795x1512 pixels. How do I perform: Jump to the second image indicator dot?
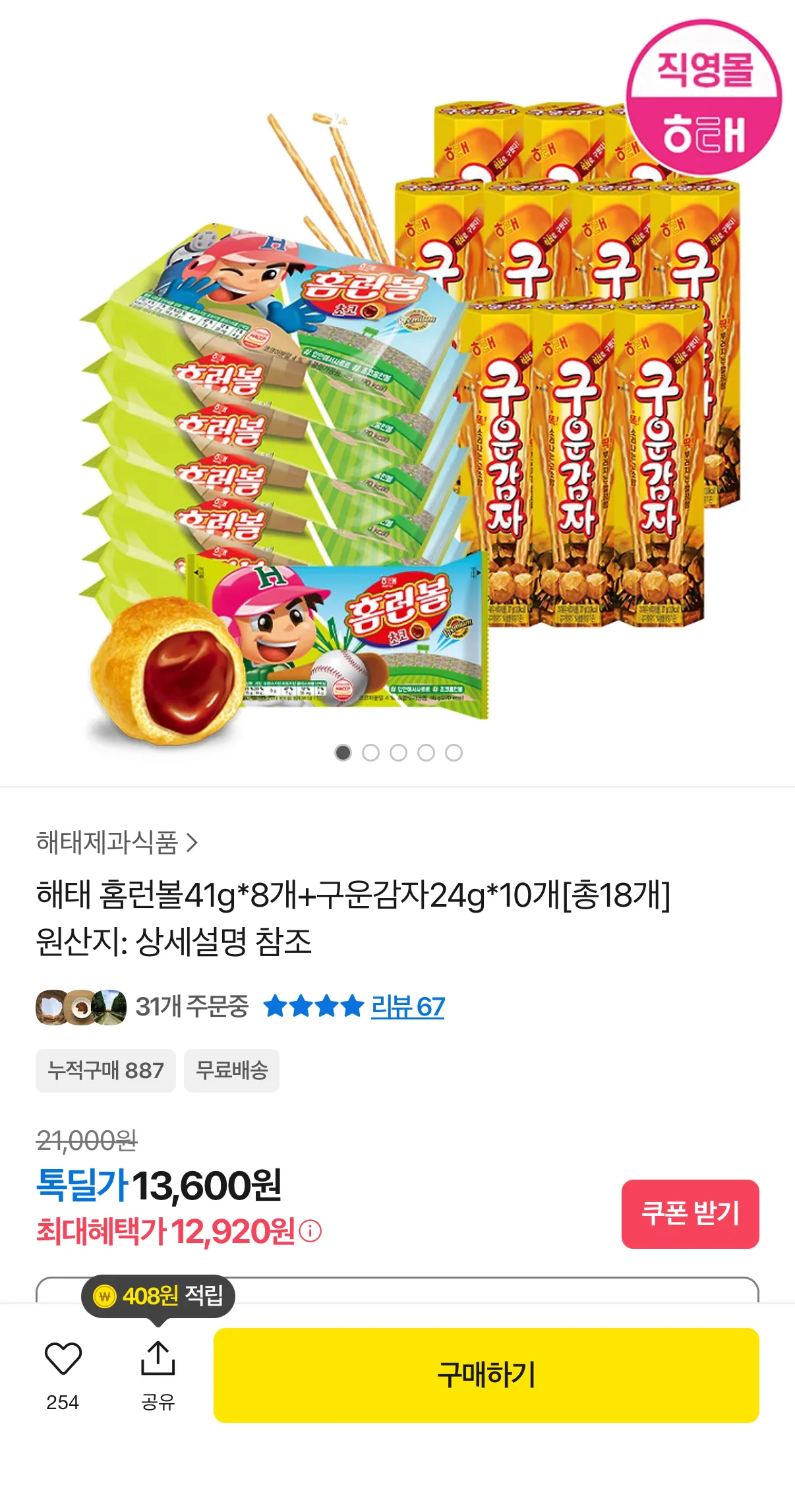[371, 752]
